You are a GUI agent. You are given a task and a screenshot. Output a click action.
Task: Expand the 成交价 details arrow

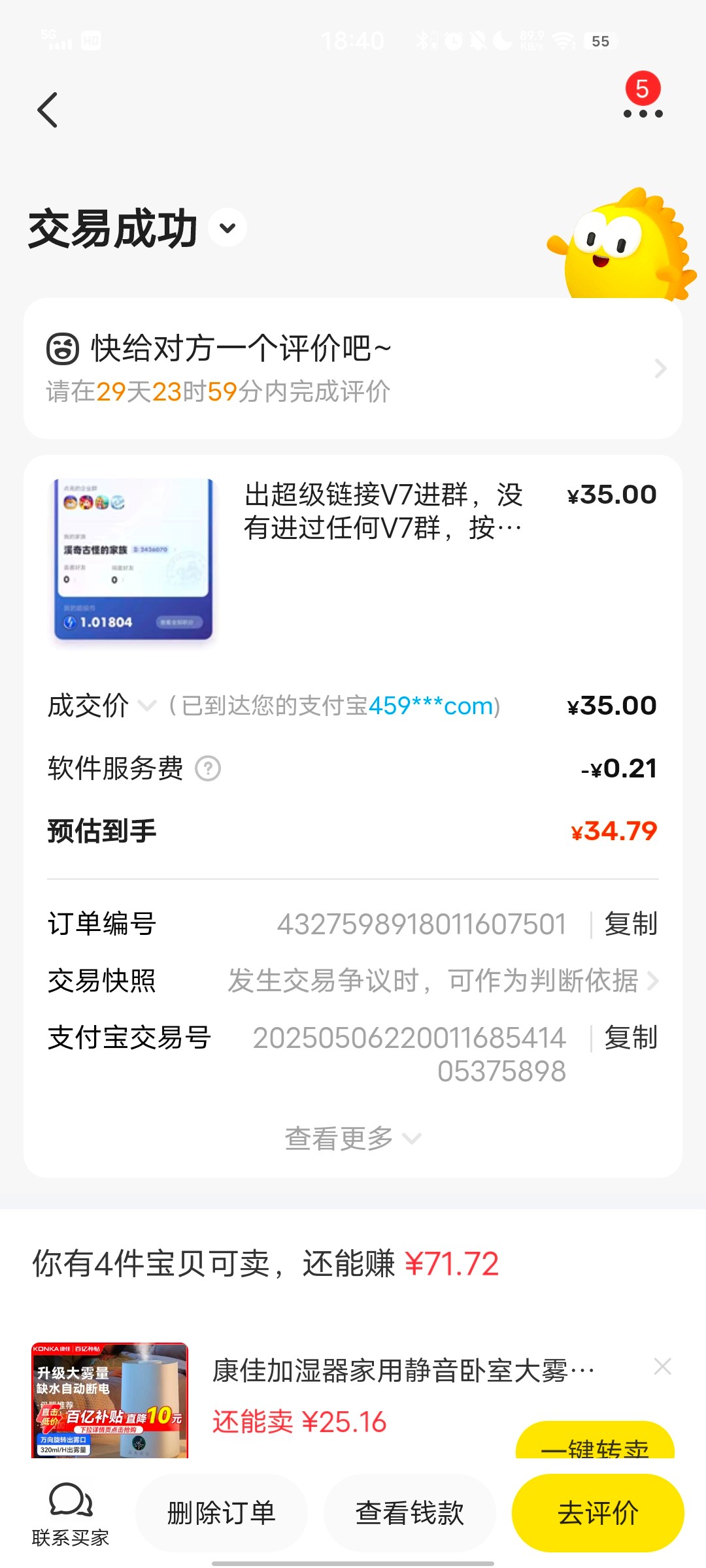click(147, 706)
